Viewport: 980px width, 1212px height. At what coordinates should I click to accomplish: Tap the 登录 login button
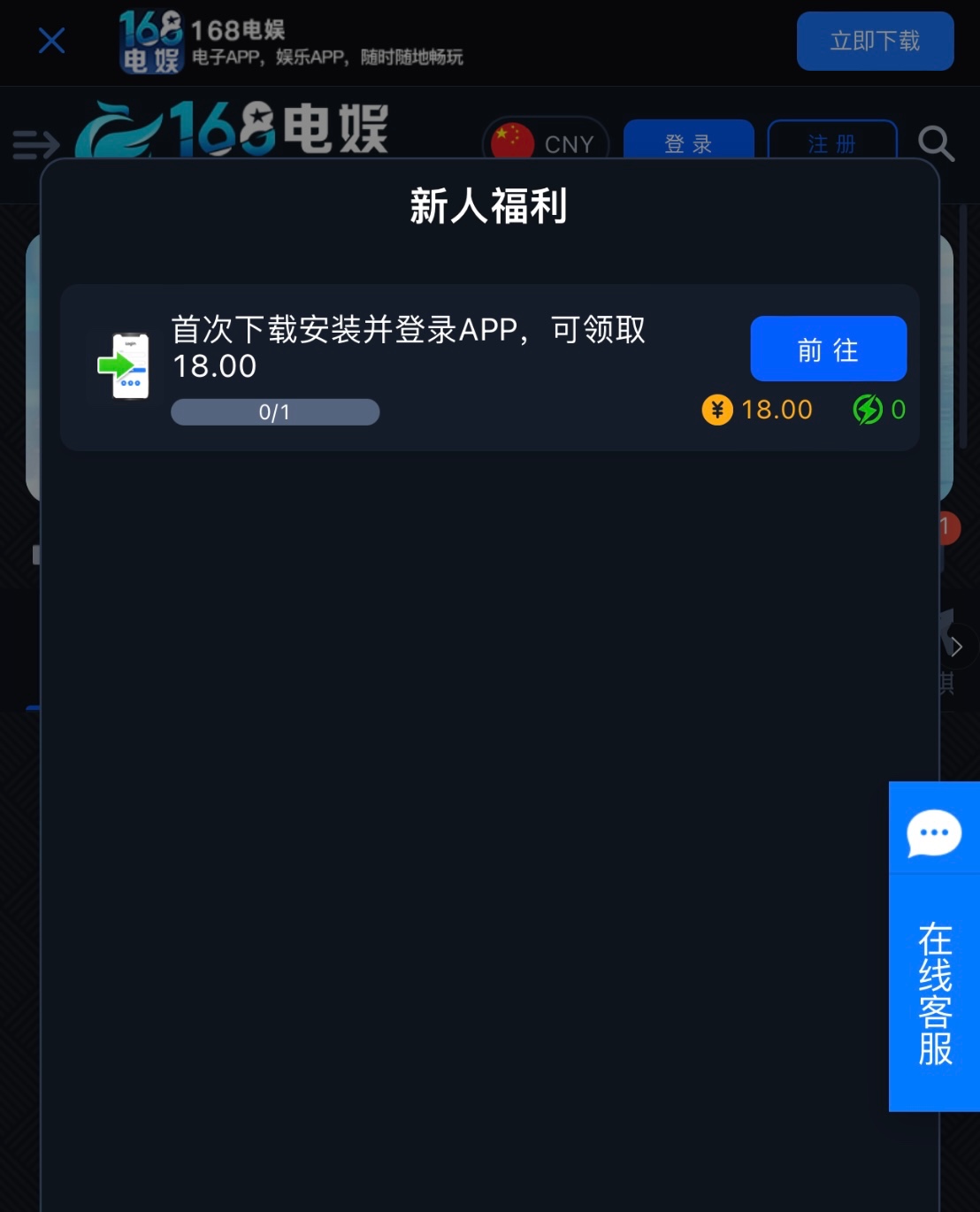(x=688, y=142)
